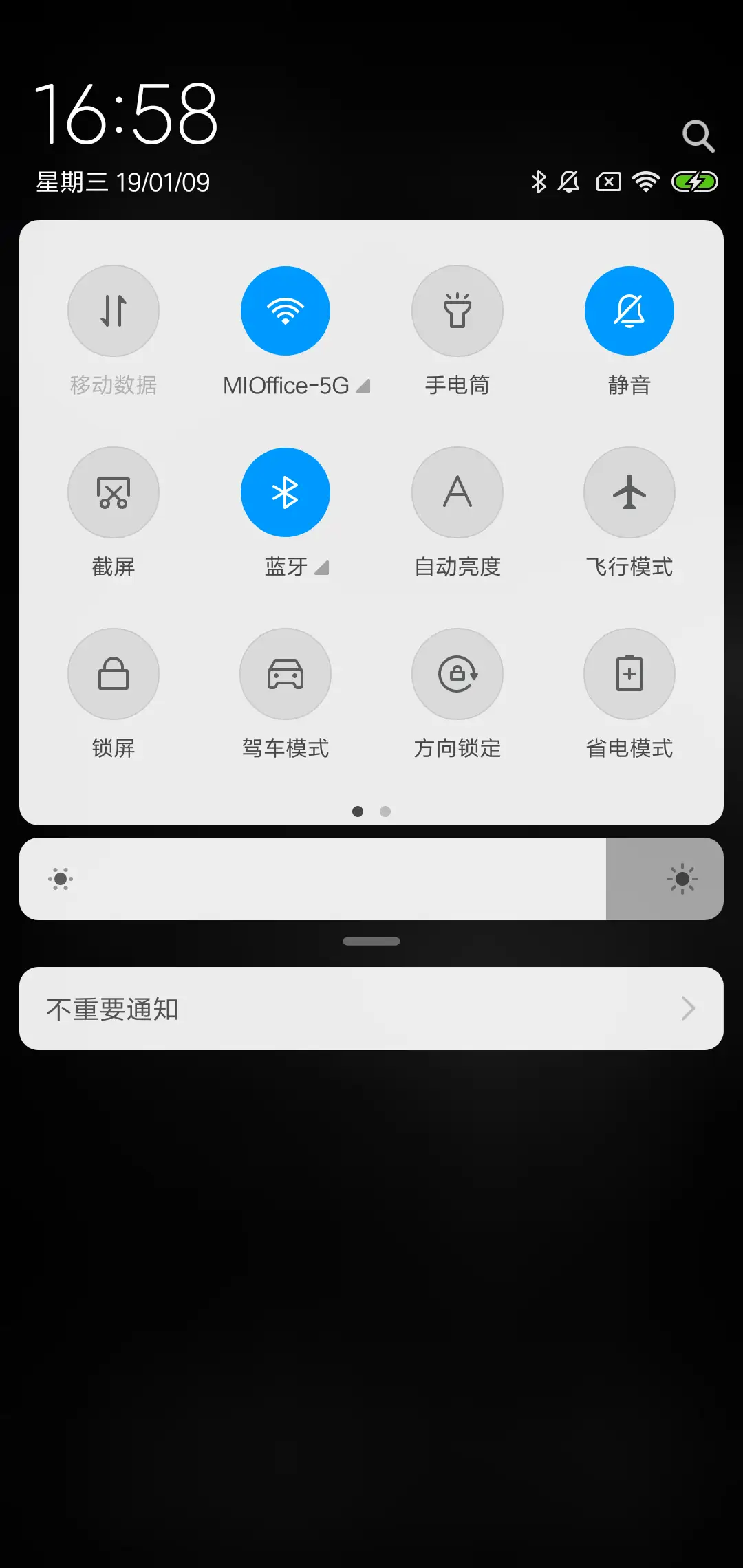The image size is (743, 1568).
Task: Tap the notification shade drag handle
Action: pos(371,939)
